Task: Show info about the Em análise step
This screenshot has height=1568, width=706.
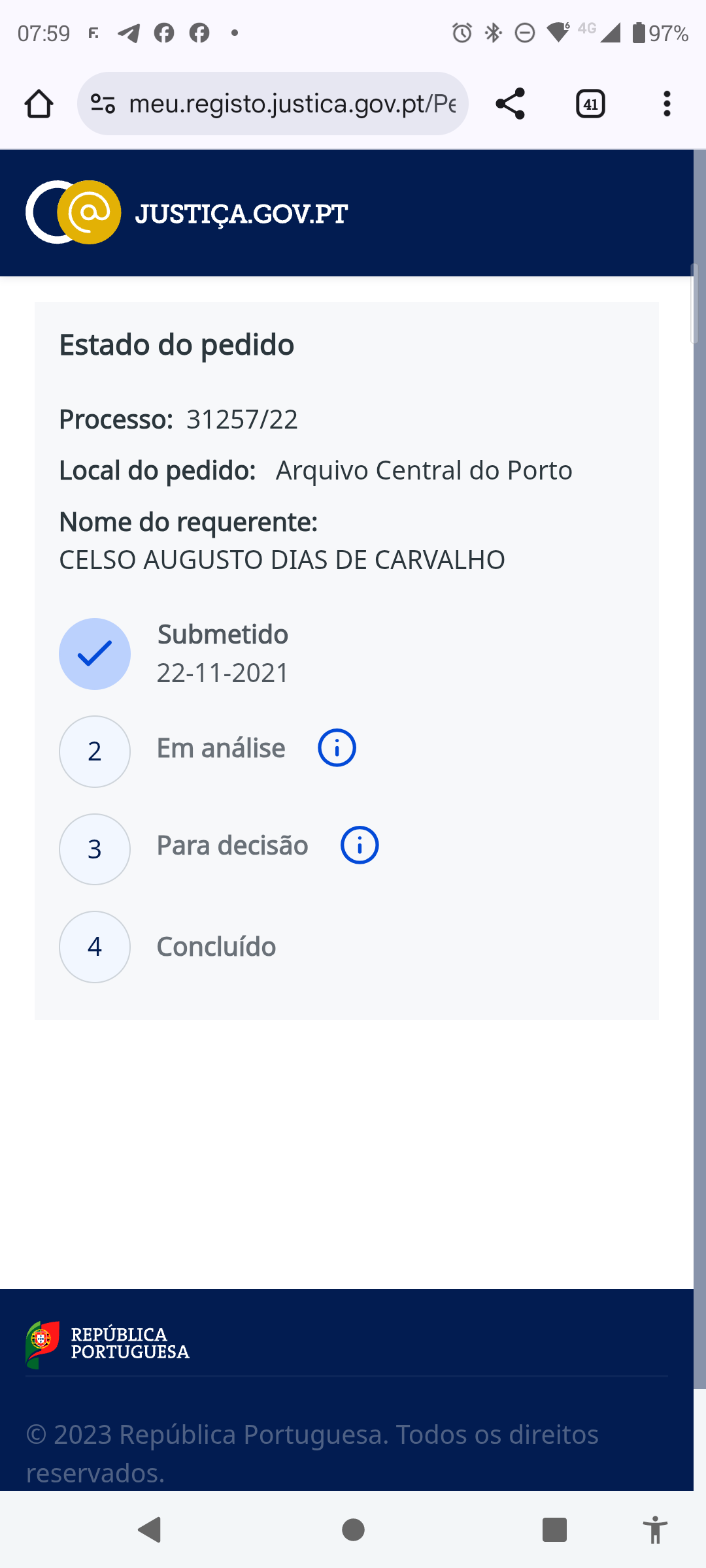Action: pyautogui.click(x=337, y=748)
